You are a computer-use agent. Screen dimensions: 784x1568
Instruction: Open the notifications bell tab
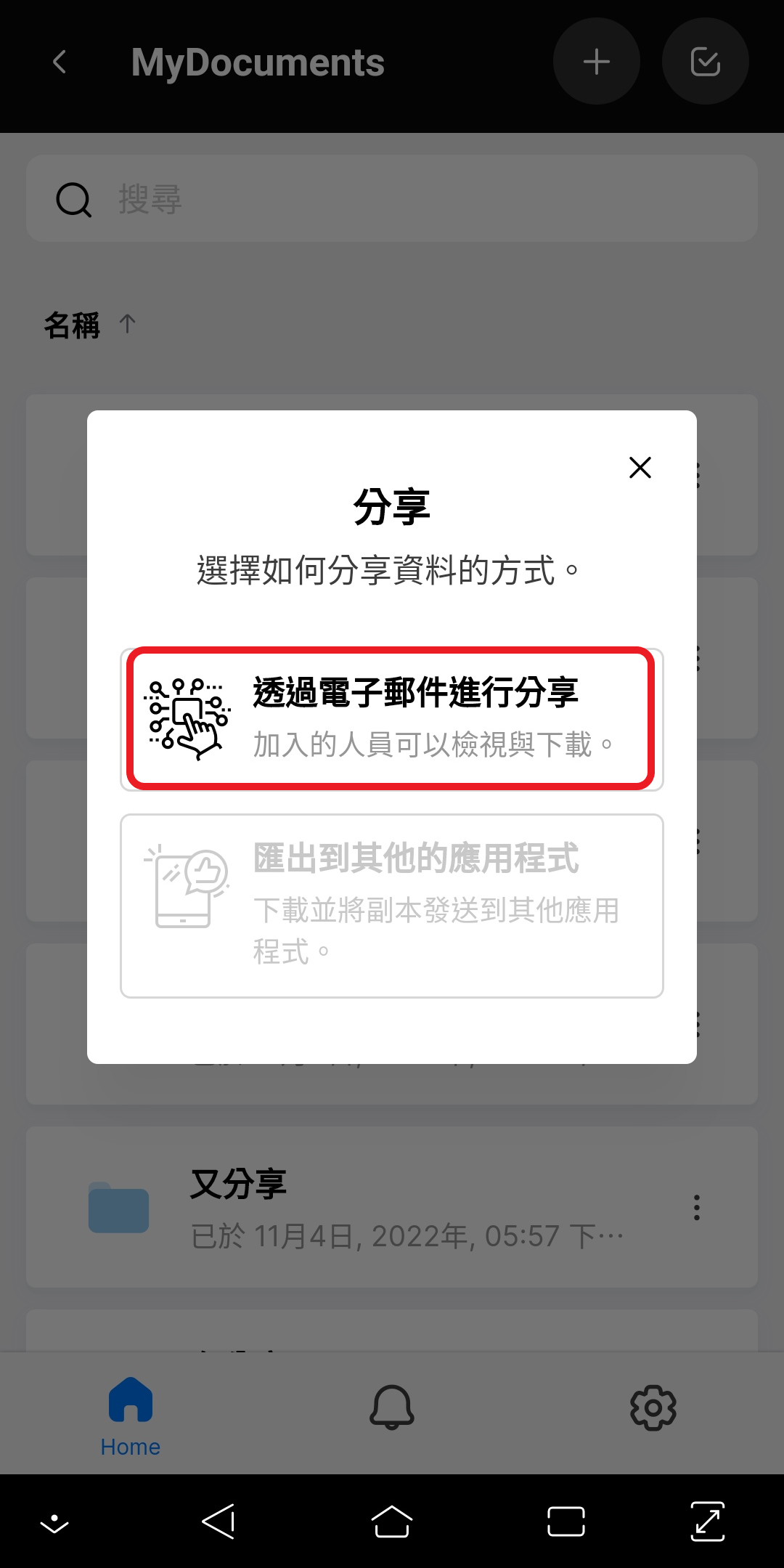coord(392,1407)
